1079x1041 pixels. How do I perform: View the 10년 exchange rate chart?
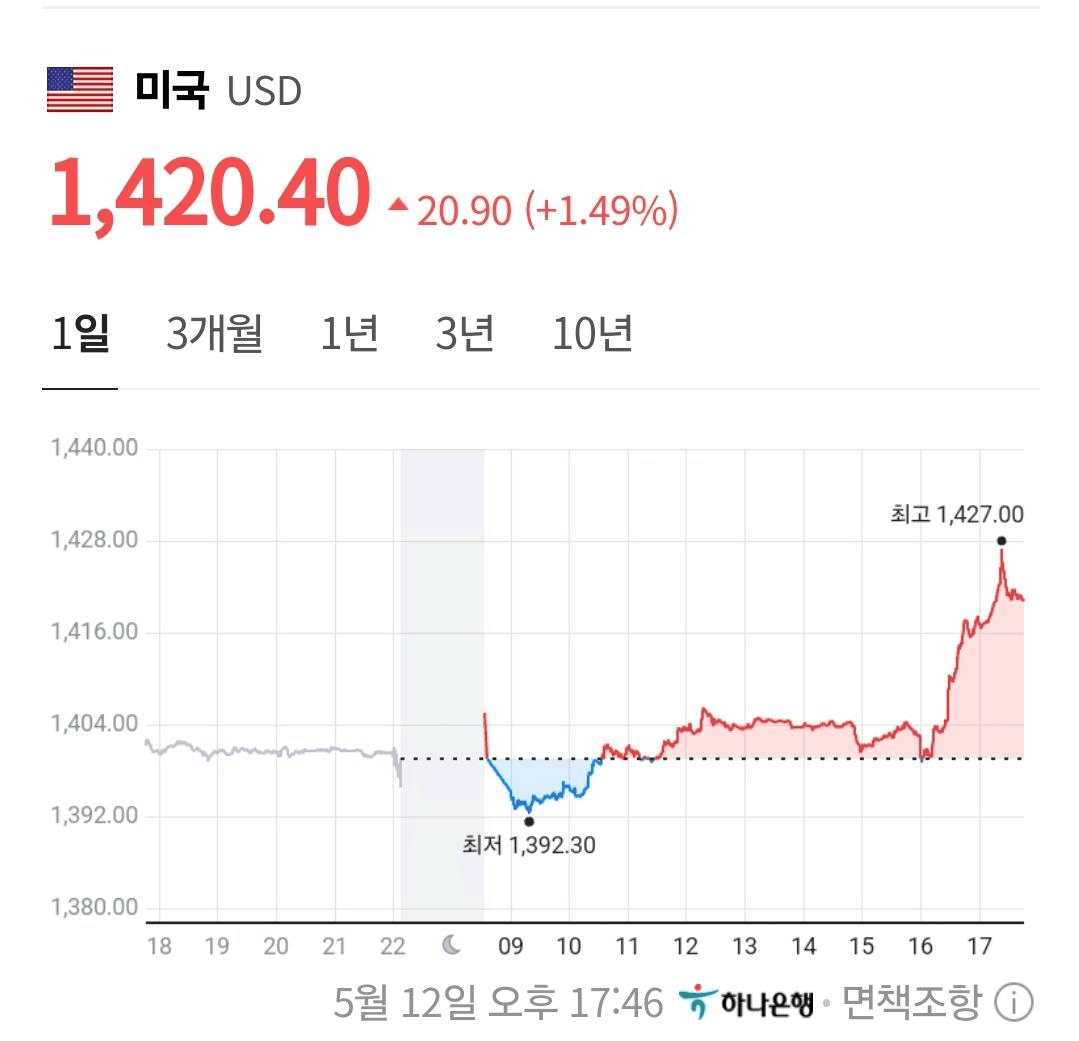[592, 334]
